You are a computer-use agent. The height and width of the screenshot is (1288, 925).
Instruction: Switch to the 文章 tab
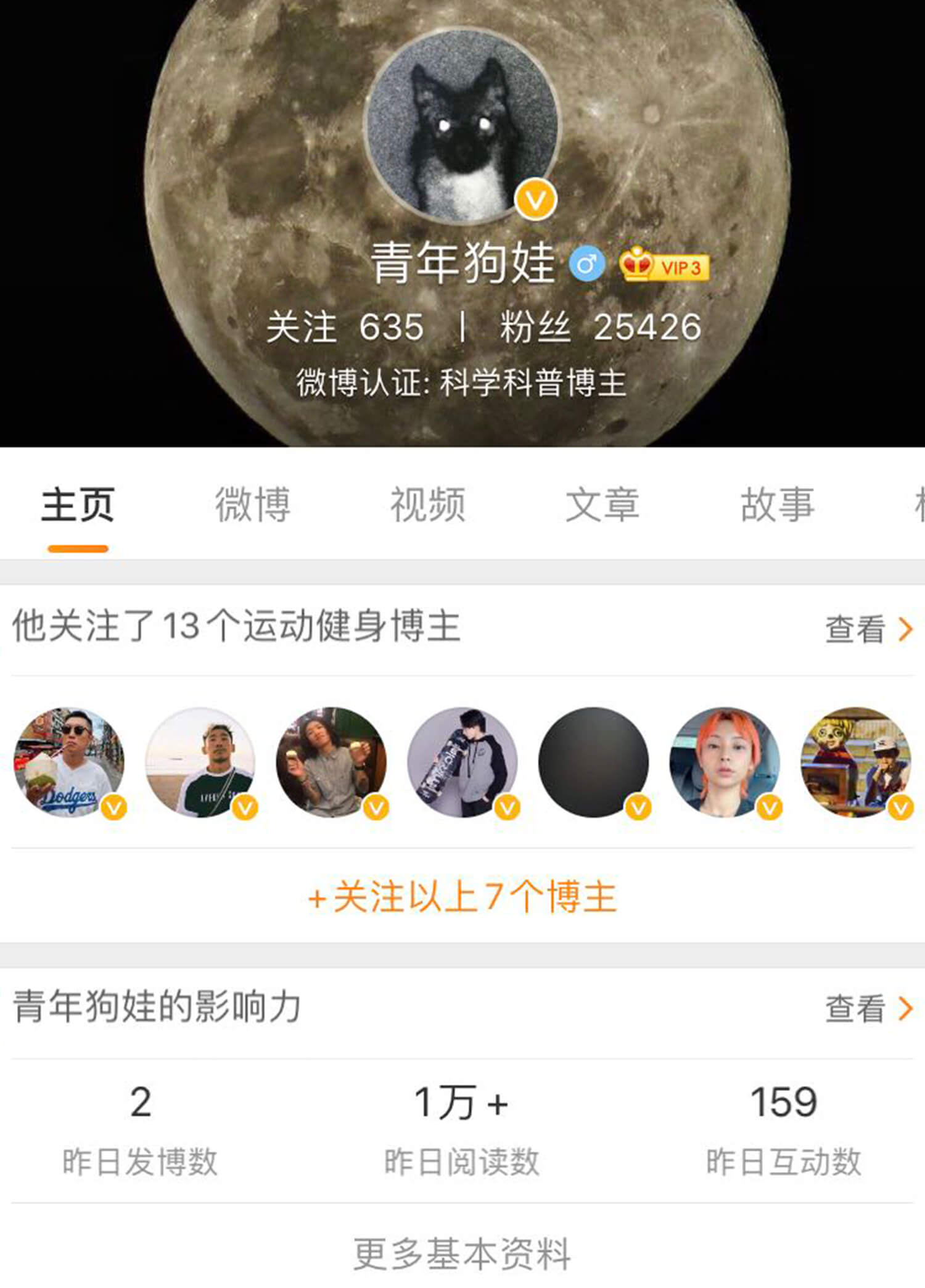click(x=602, y=505)
